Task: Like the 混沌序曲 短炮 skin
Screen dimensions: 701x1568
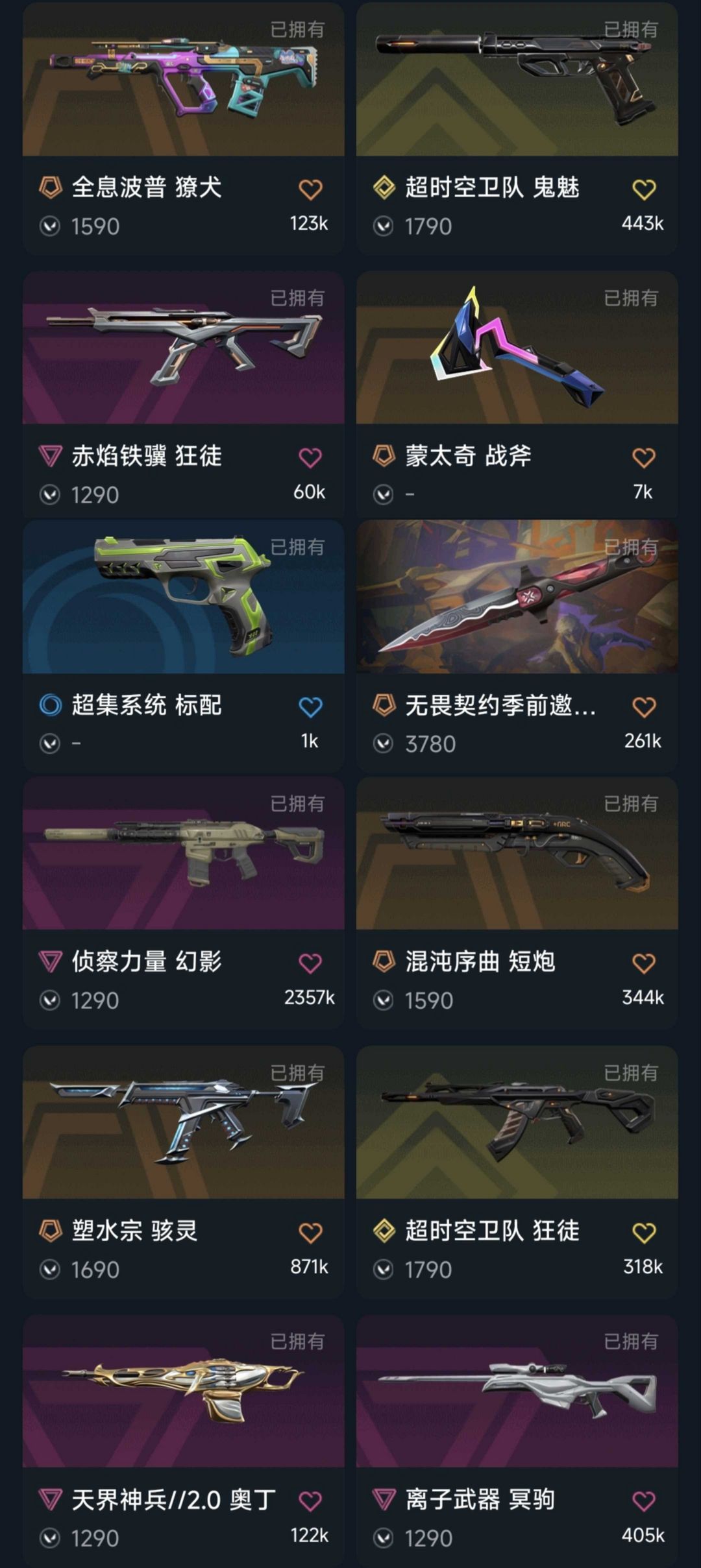Action: [644, 963]
